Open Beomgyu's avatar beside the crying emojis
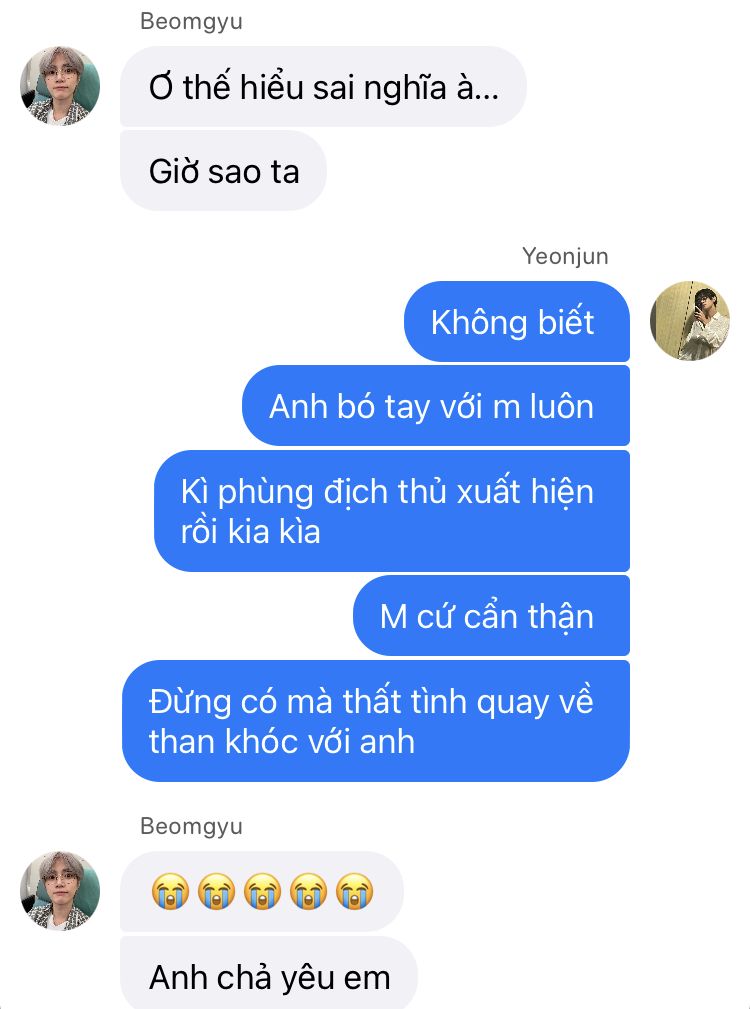The width and height of the screenshot is (750, 1009). click(x=60, y=891)
